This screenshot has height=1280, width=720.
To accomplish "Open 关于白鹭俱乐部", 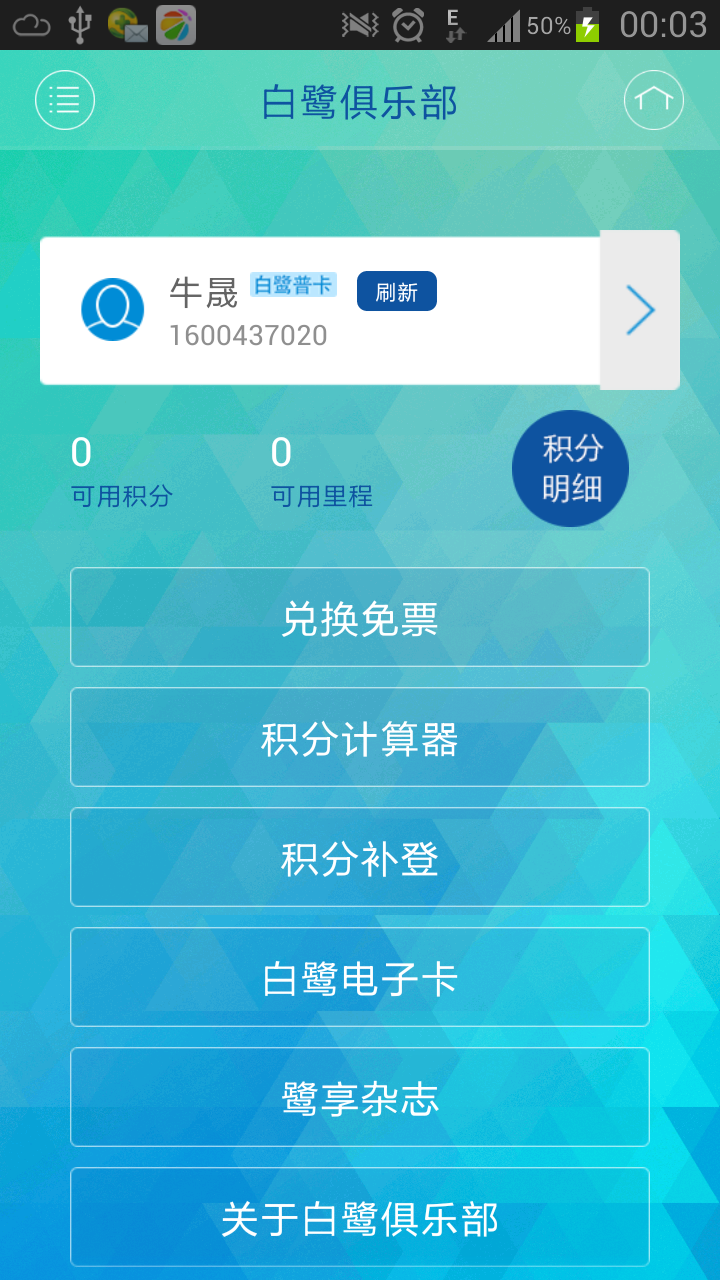I will [x=360, y=1218].
